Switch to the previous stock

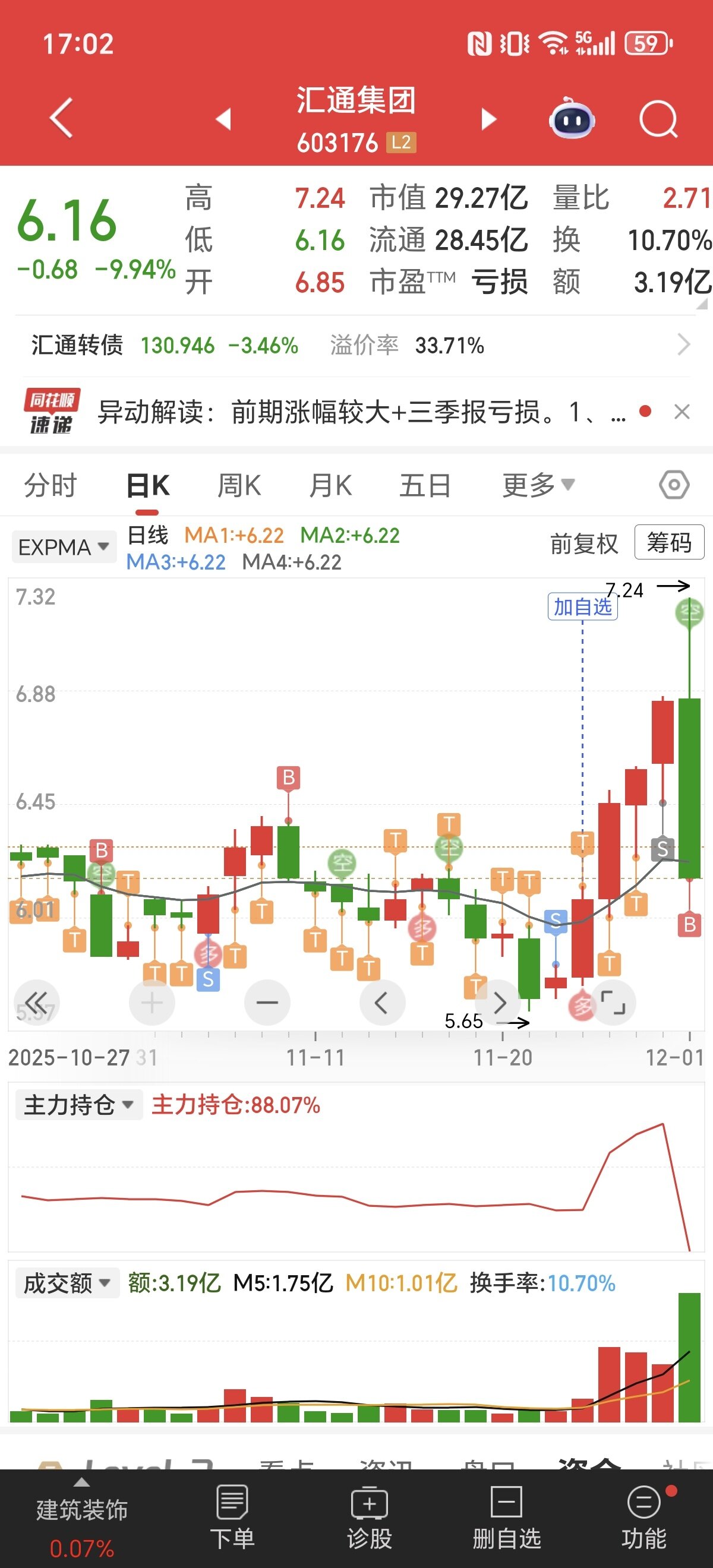224,119
